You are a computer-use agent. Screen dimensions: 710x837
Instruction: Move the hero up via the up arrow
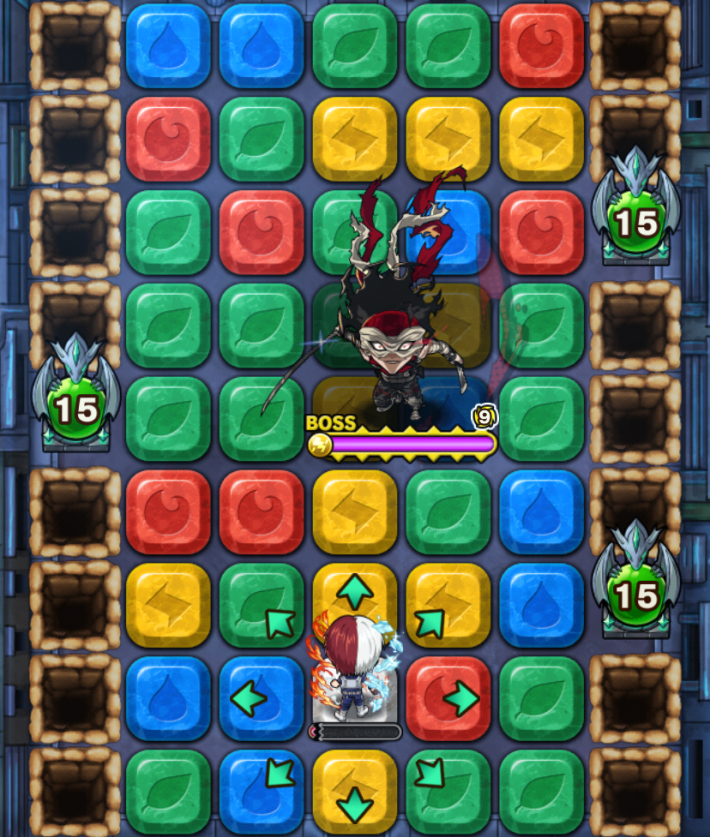[355, 591]
